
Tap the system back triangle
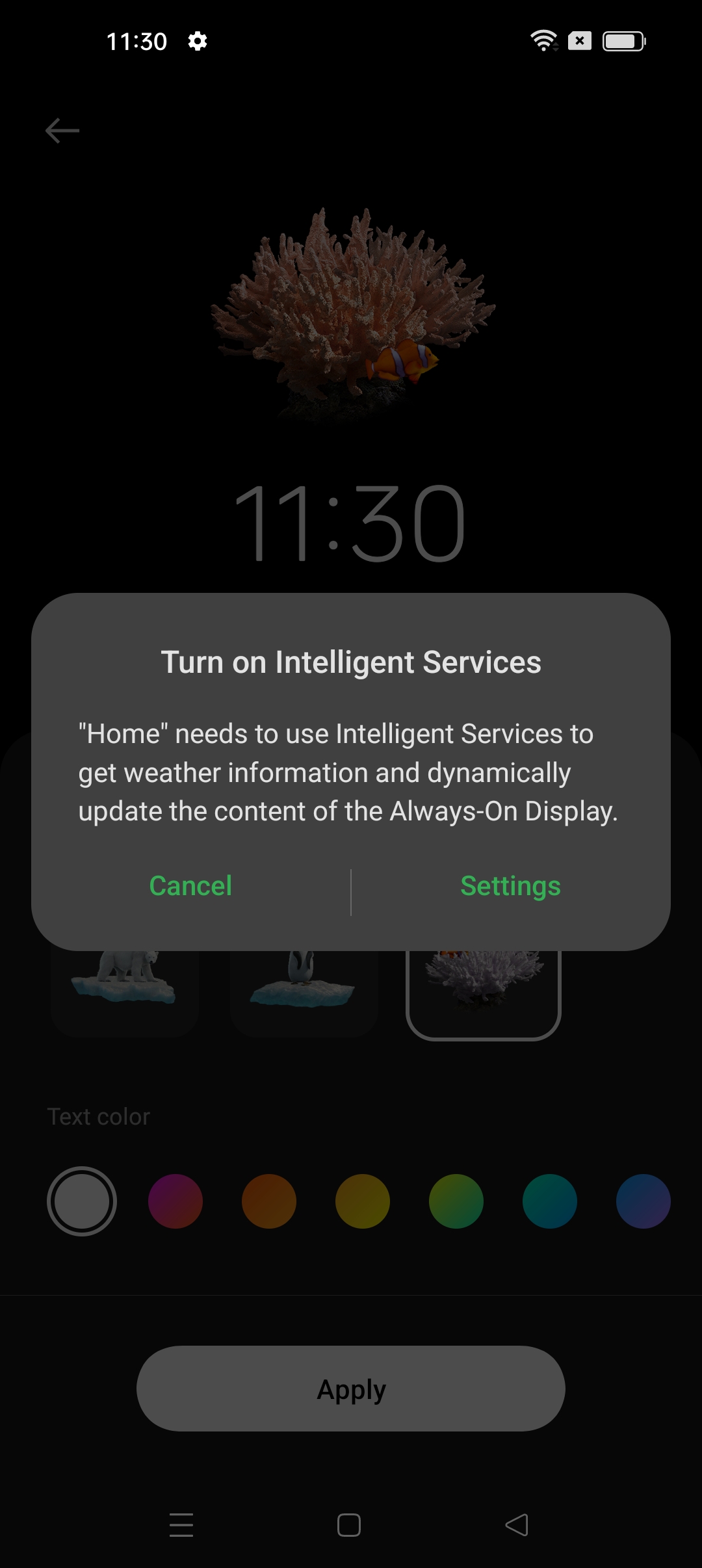click(x=517, y=1525)
